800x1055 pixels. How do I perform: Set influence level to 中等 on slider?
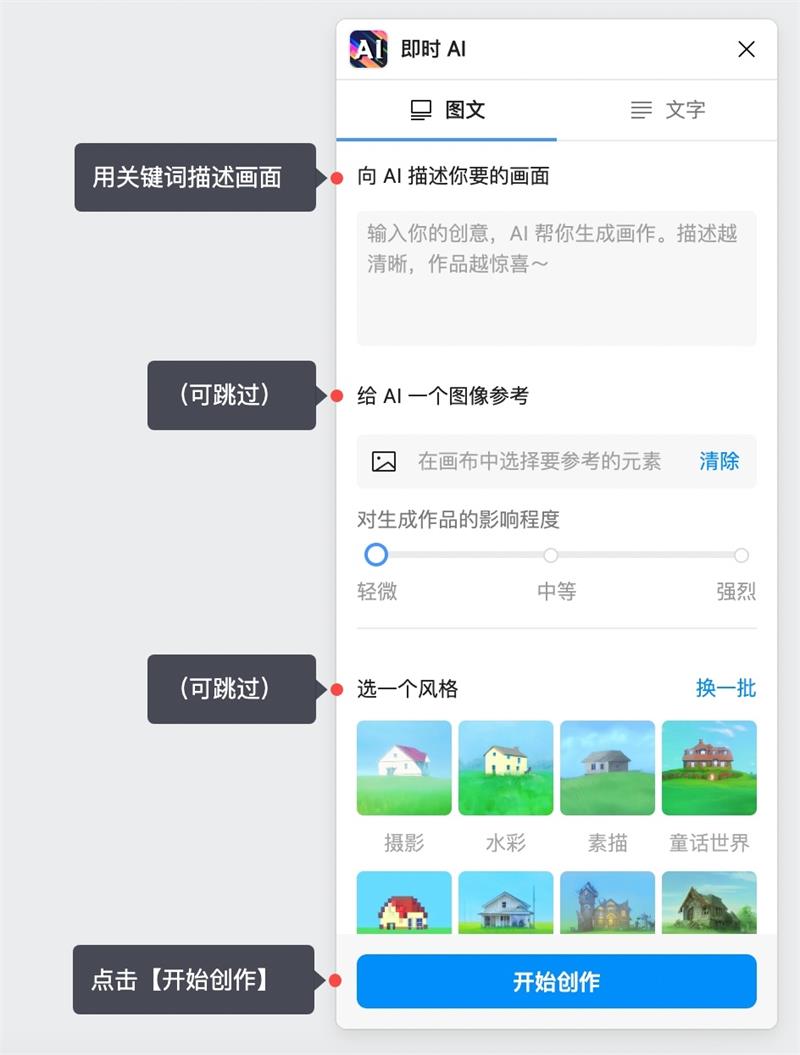click(x=550, y=555)
